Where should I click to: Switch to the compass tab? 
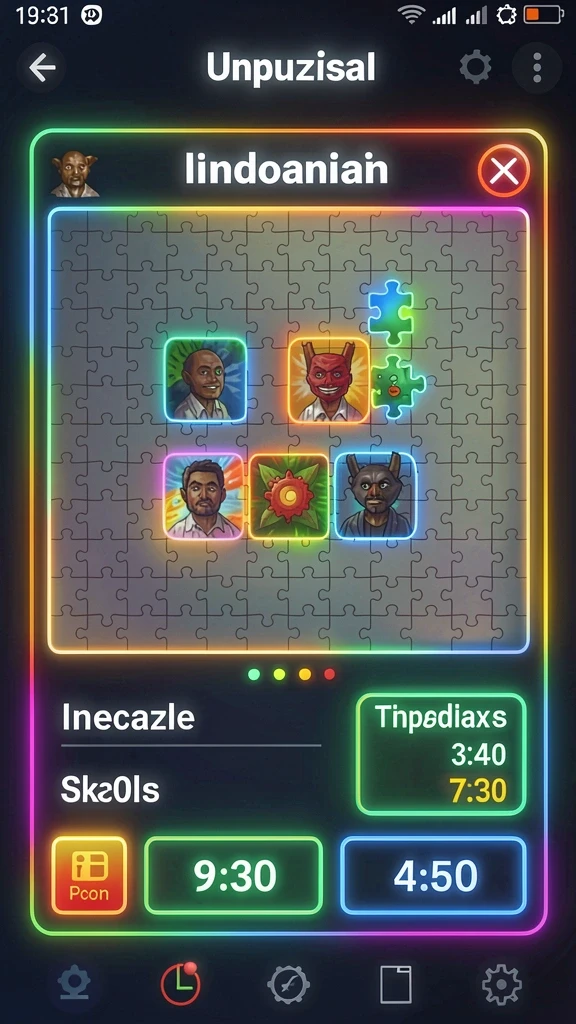pyautogui.click(x=288, y=984)
